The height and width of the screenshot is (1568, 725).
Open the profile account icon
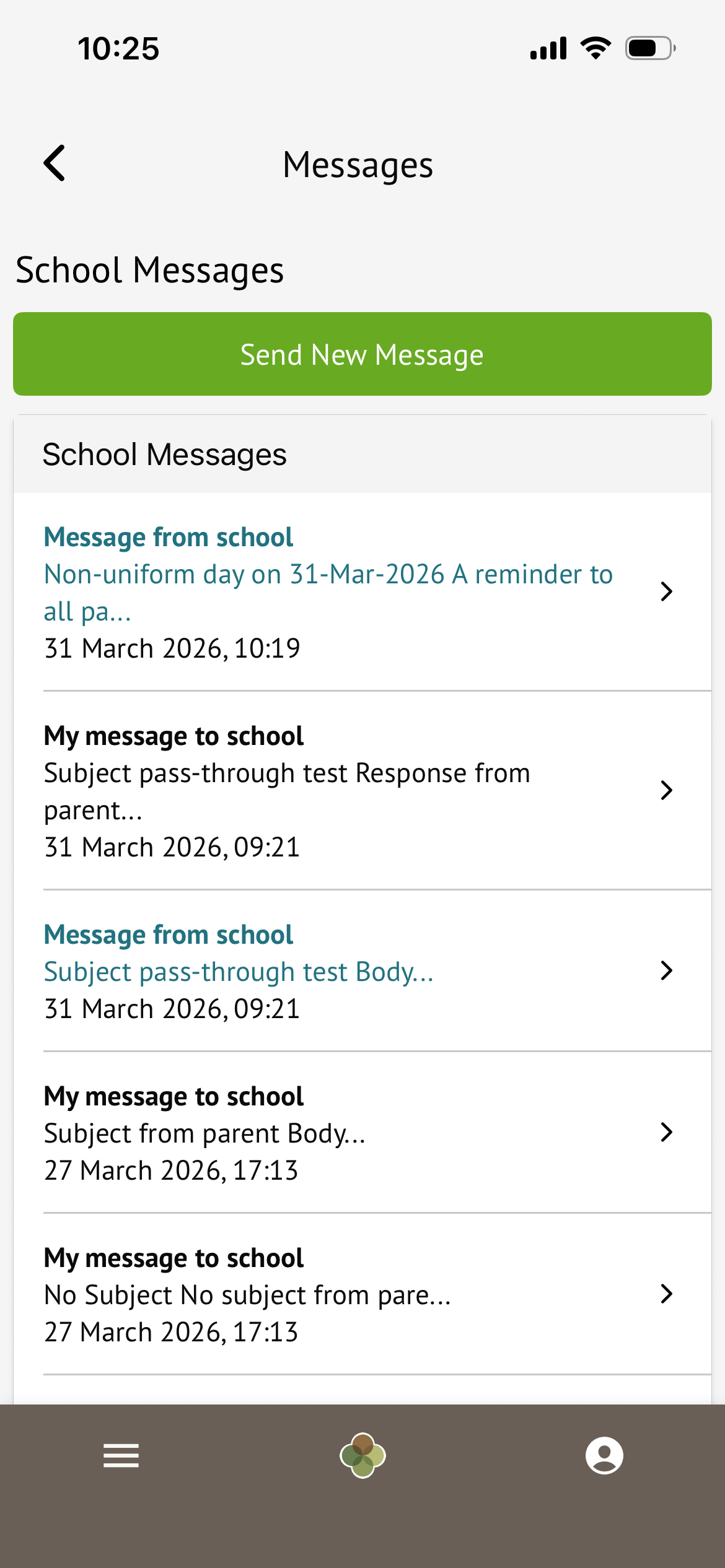pos(604,1455)
